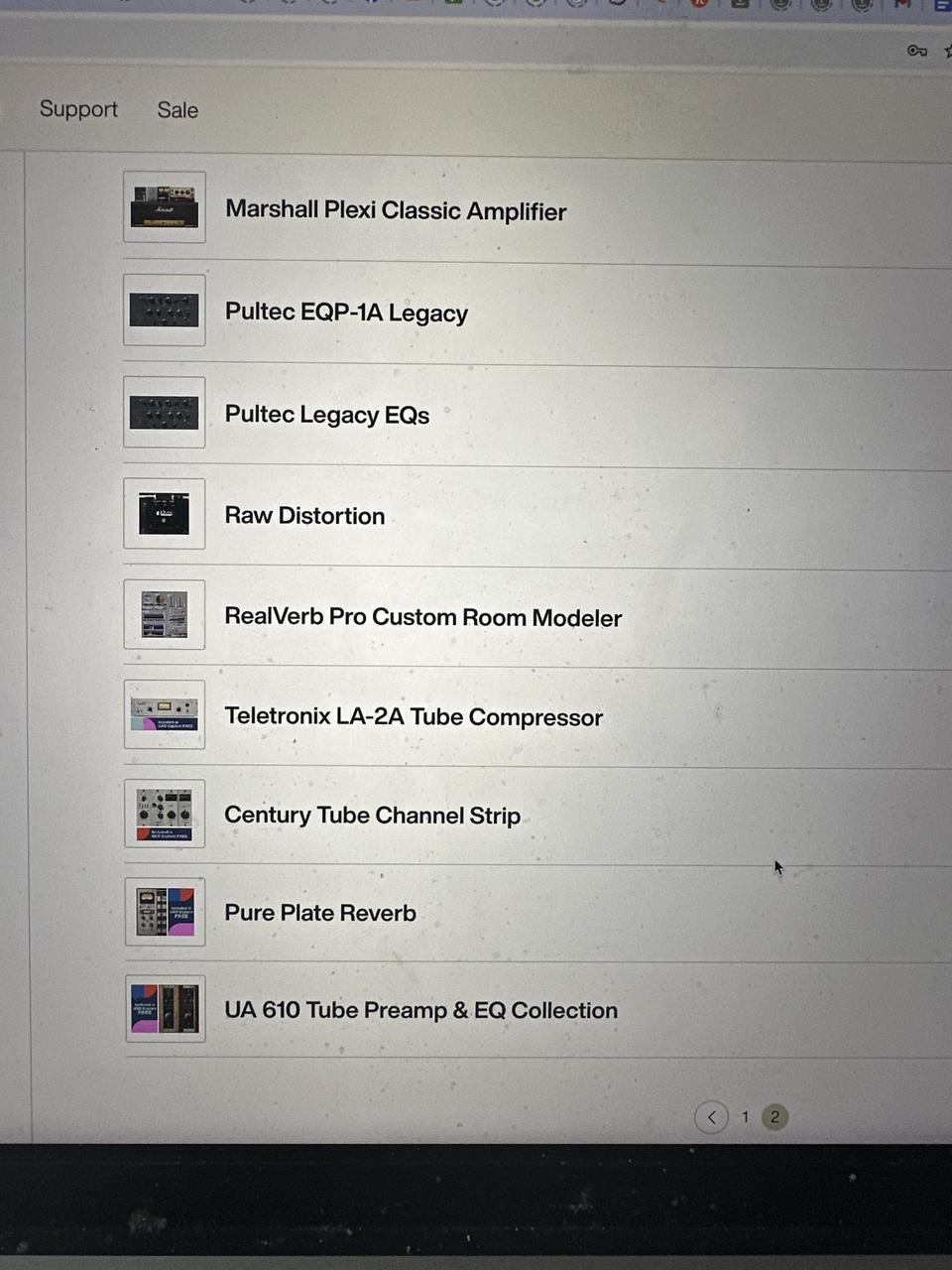Open UA 610 Tube Preamp & EQ Collection
Viewport: 952px width, 1270px height.
point(420,1010)
